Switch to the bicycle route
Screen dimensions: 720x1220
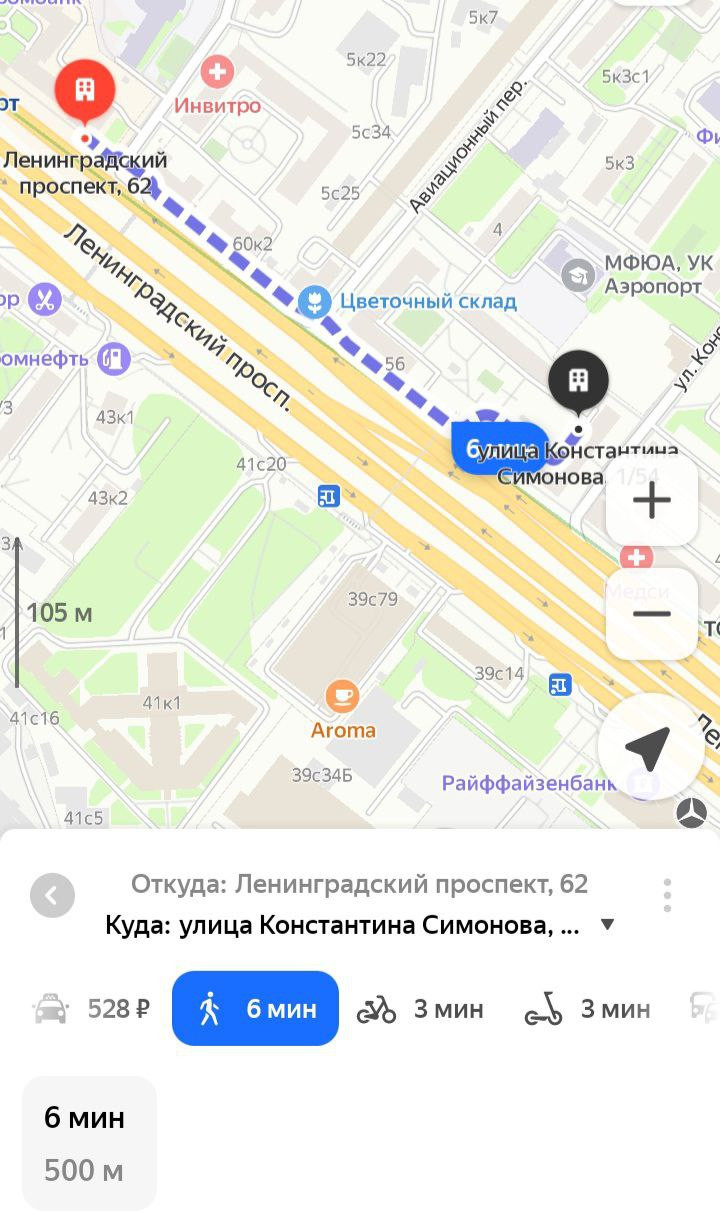tap(420, 1009)
